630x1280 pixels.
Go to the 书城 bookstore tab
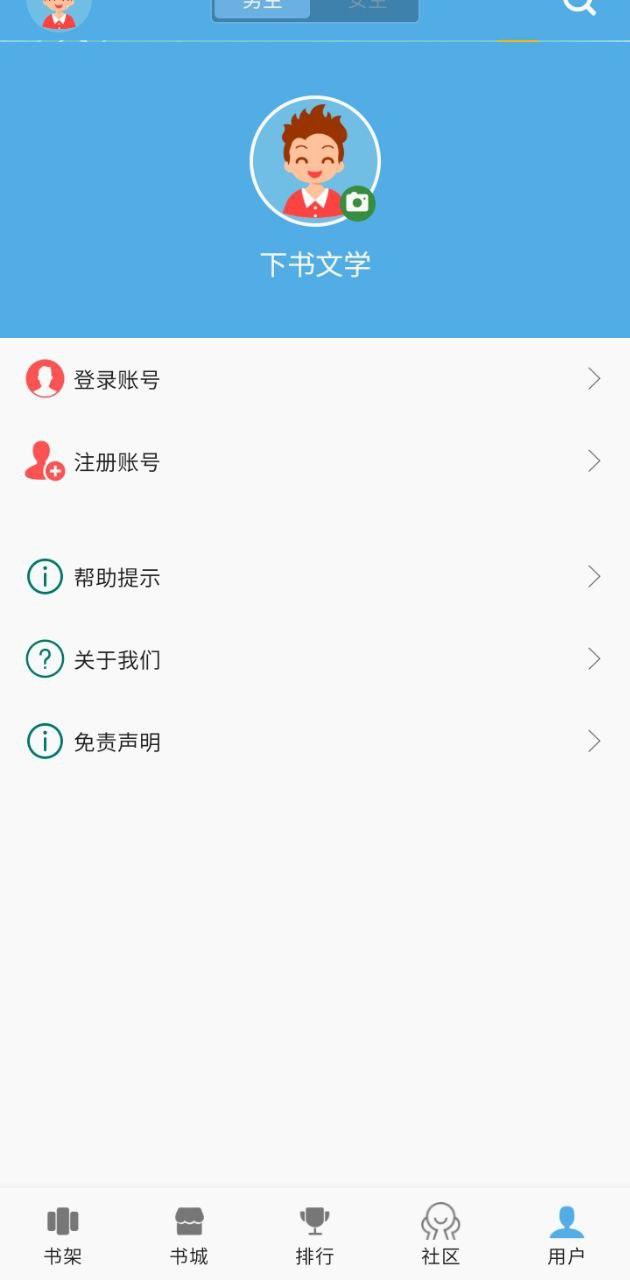pyautogui.click(x=189, y=1236)
